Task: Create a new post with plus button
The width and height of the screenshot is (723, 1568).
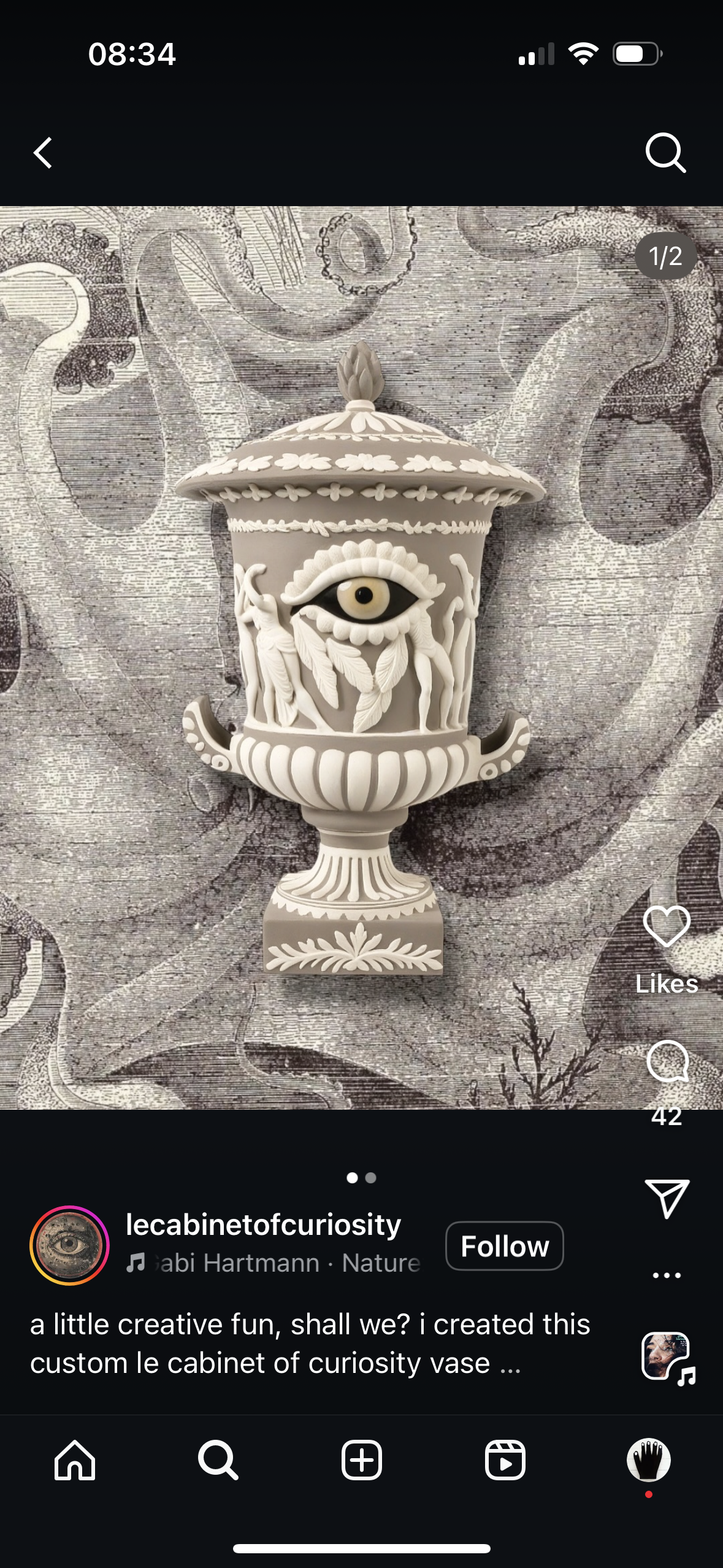Action: tap(361, 1461)
